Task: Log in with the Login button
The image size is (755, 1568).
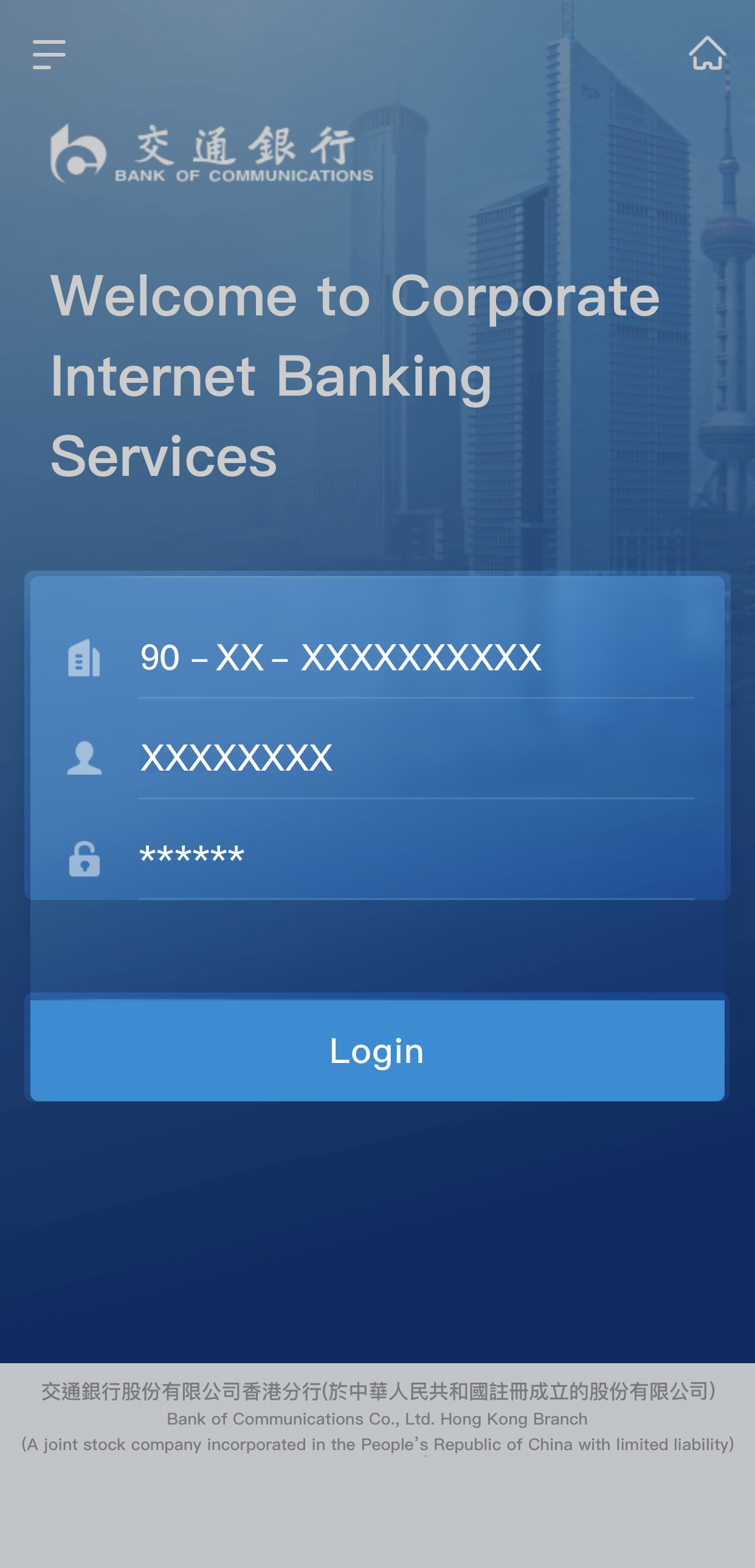Action: point(377,1051)
